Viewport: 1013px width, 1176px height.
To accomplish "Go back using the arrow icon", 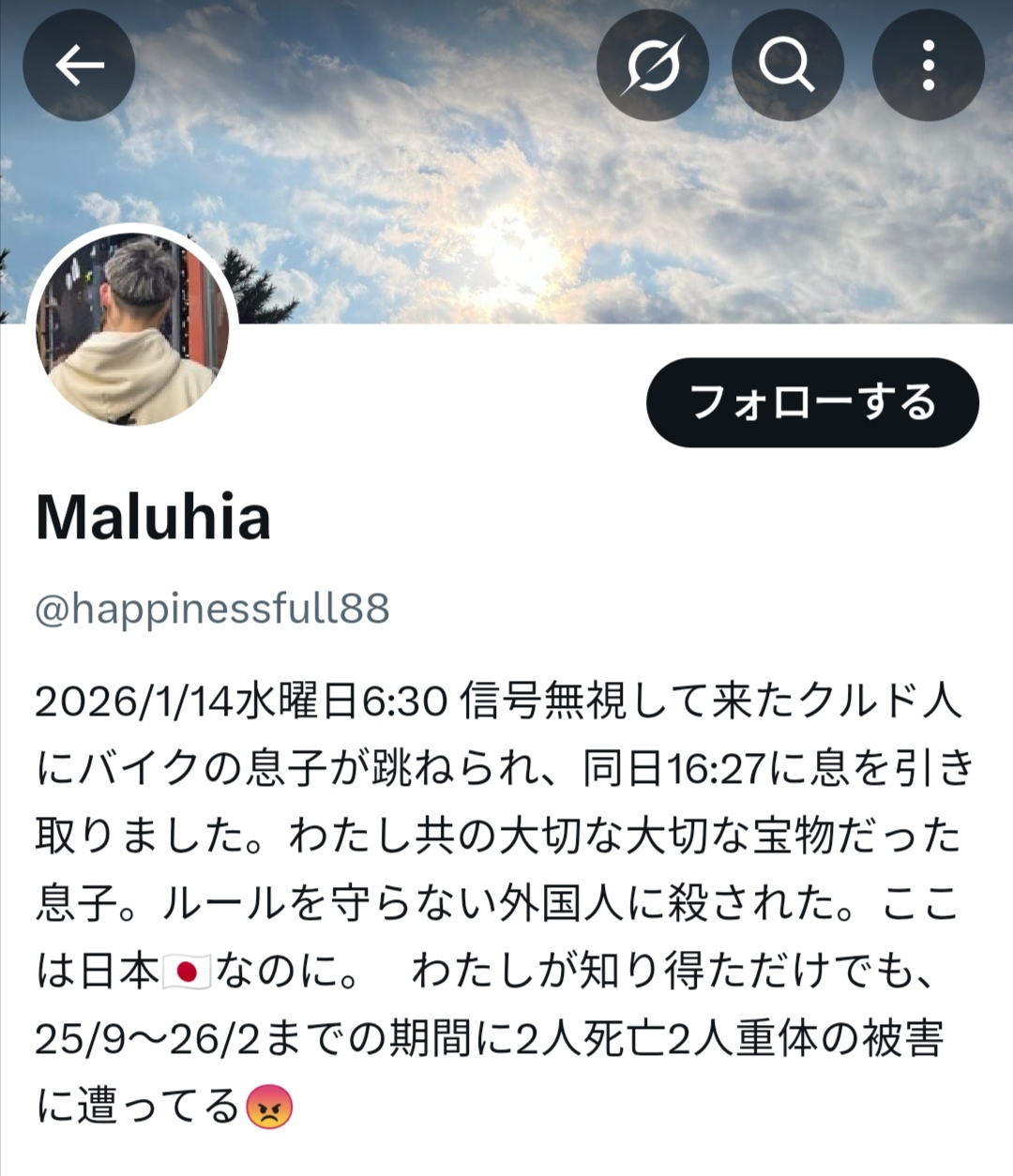I will click(79, 65).
